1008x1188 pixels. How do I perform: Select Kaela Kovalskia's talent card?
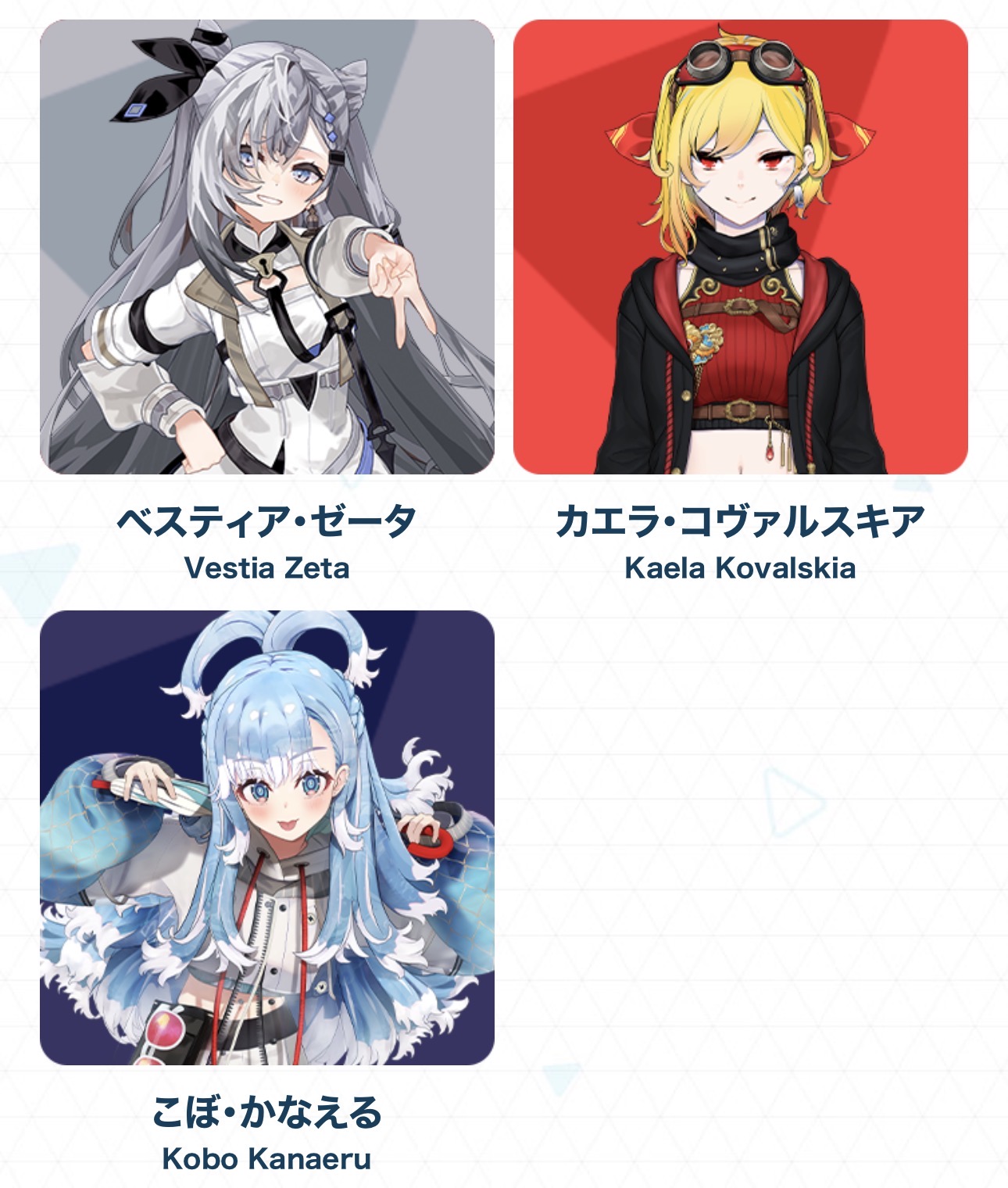pos(740,247)
